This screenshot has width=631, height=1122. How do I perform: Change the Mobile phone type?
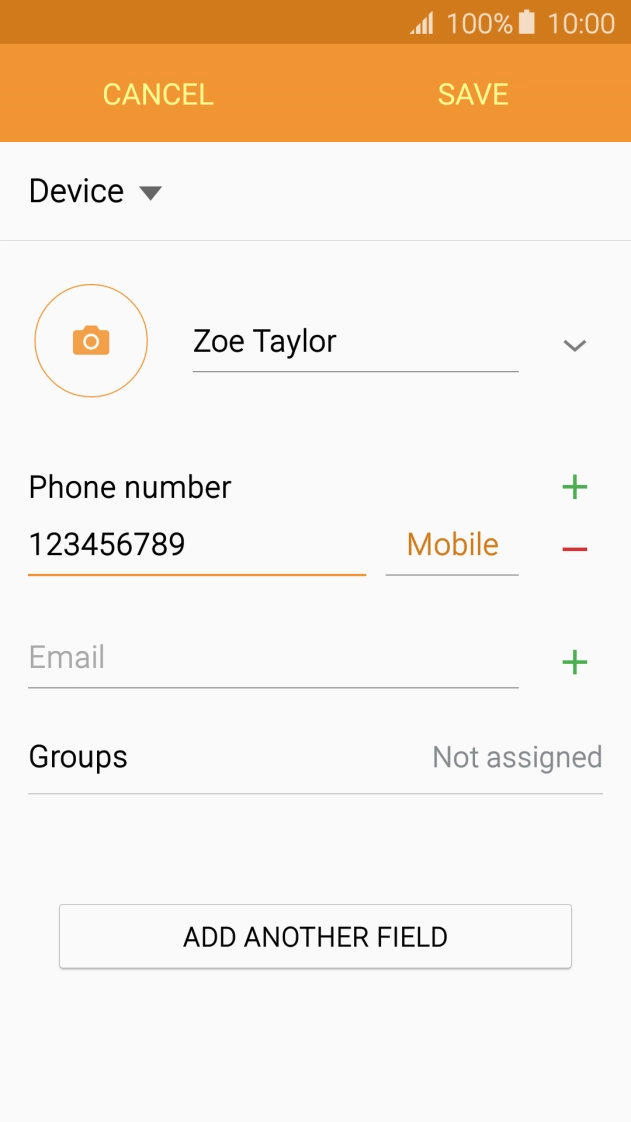tap(452, 545)
